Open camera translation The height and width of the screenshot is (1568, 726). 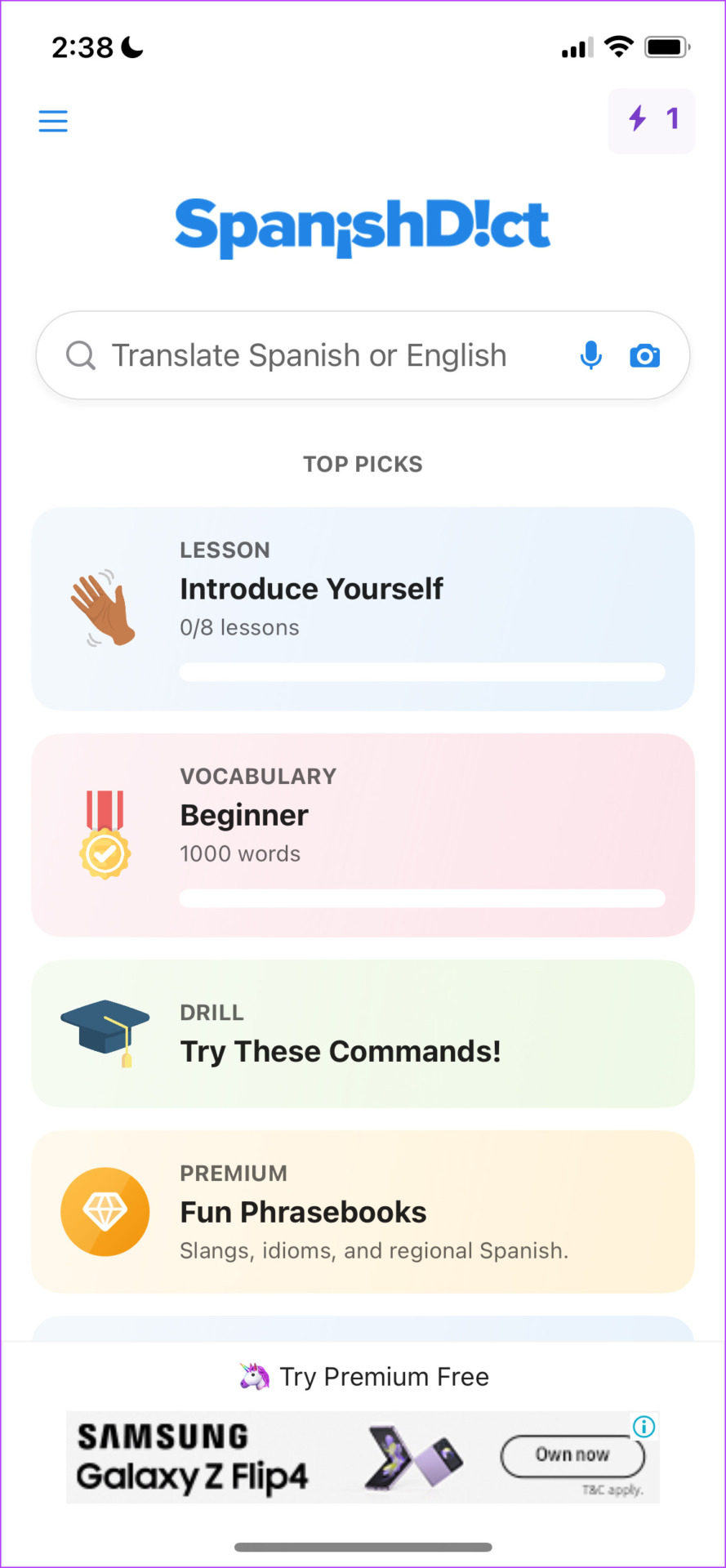click(644, 356)
